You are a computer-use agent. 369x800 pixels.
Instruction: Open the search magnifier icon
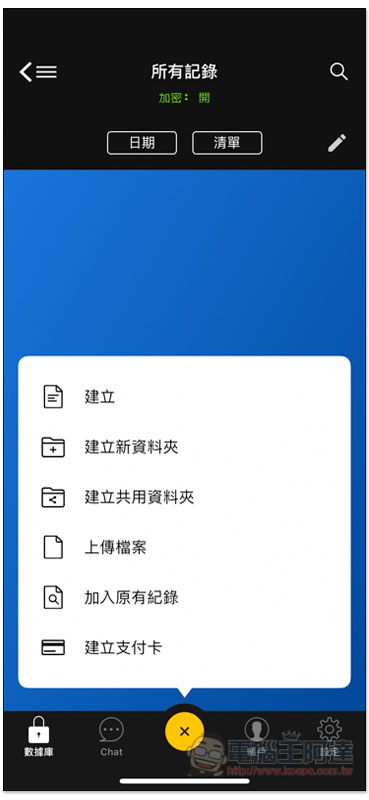tap(338, 72)
